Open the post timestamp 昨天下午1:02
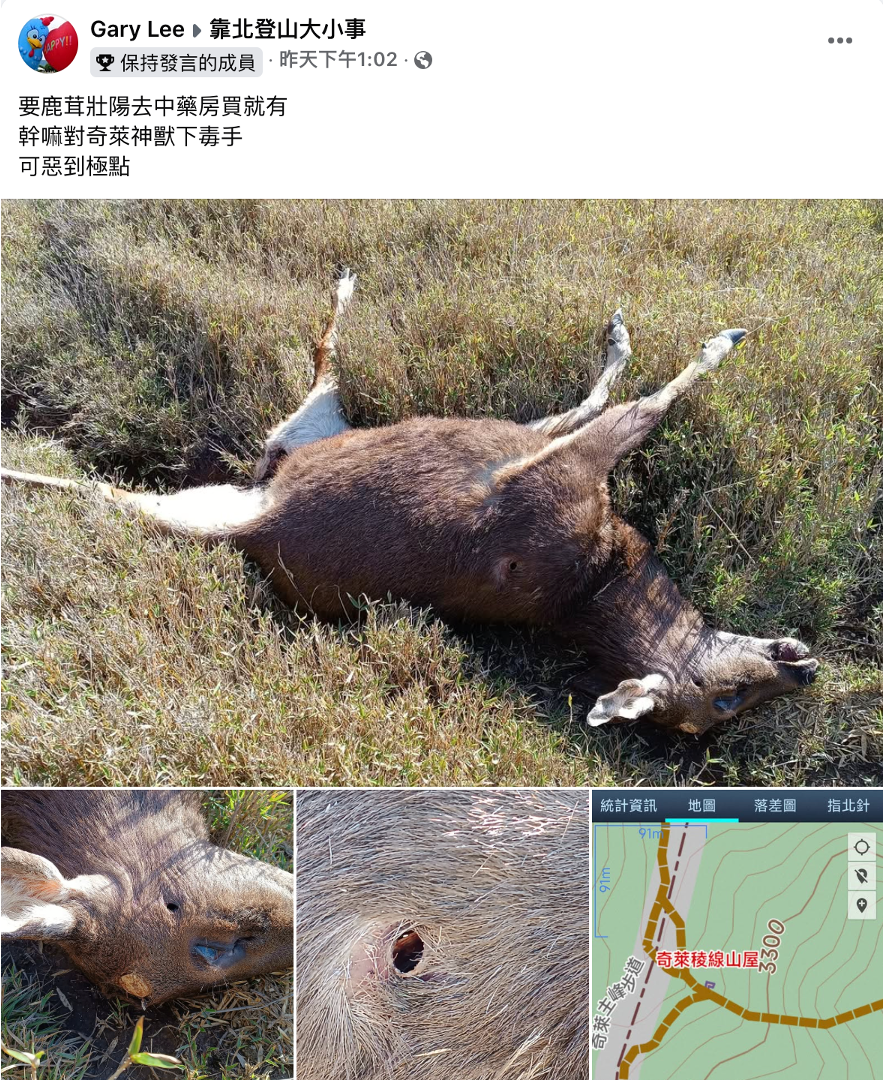The width and height of the screenshot is (884, 1080). point(338,61)
